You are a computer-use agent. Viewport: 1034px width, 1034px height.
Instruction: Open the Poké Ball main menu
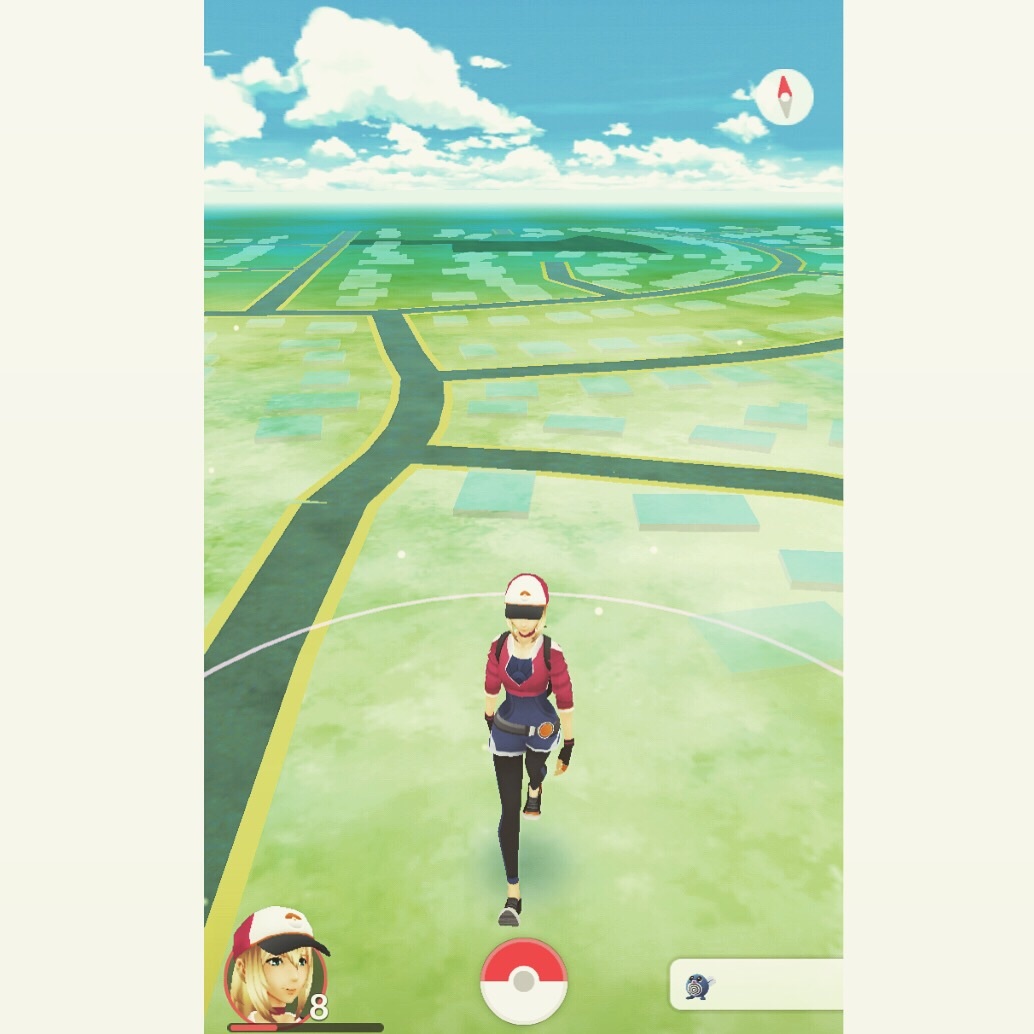(523, 980)
